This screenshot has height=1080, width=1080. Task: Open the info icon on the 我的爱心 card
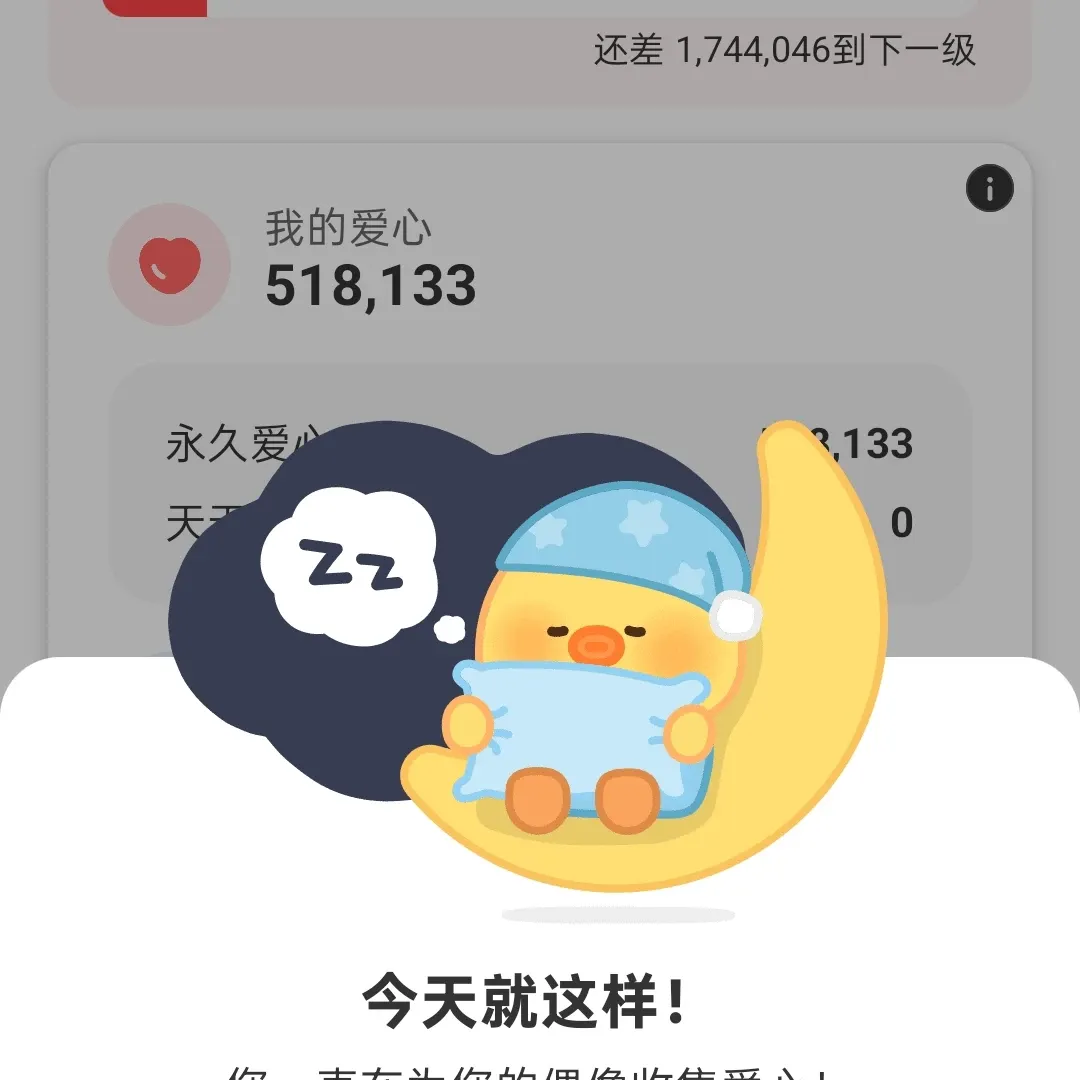click(x=989, y=188)
